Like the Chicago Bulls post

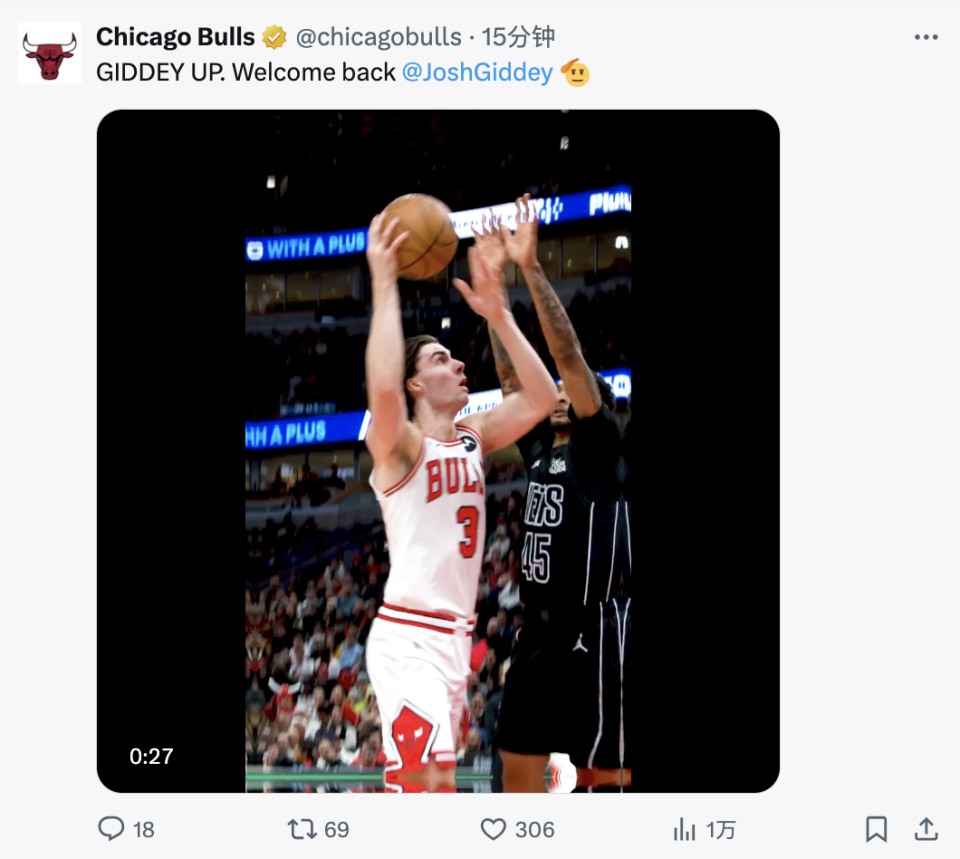tap(494, 829)
